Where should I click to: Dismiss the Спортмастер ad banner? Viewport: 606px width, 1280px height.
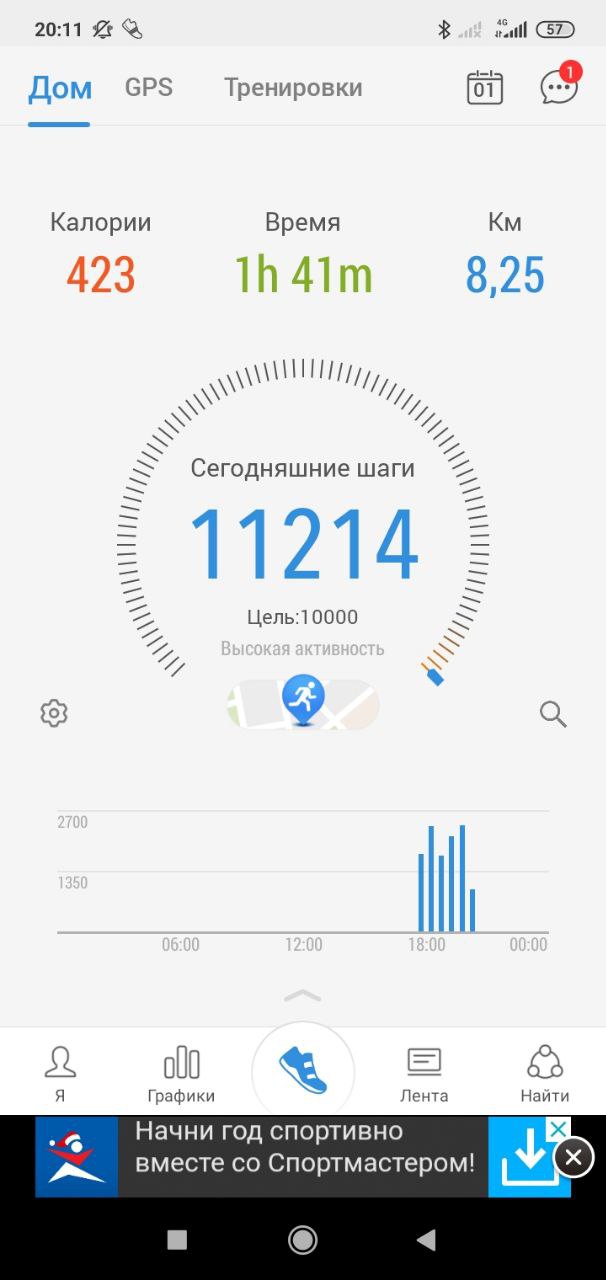click(574, 1158)
